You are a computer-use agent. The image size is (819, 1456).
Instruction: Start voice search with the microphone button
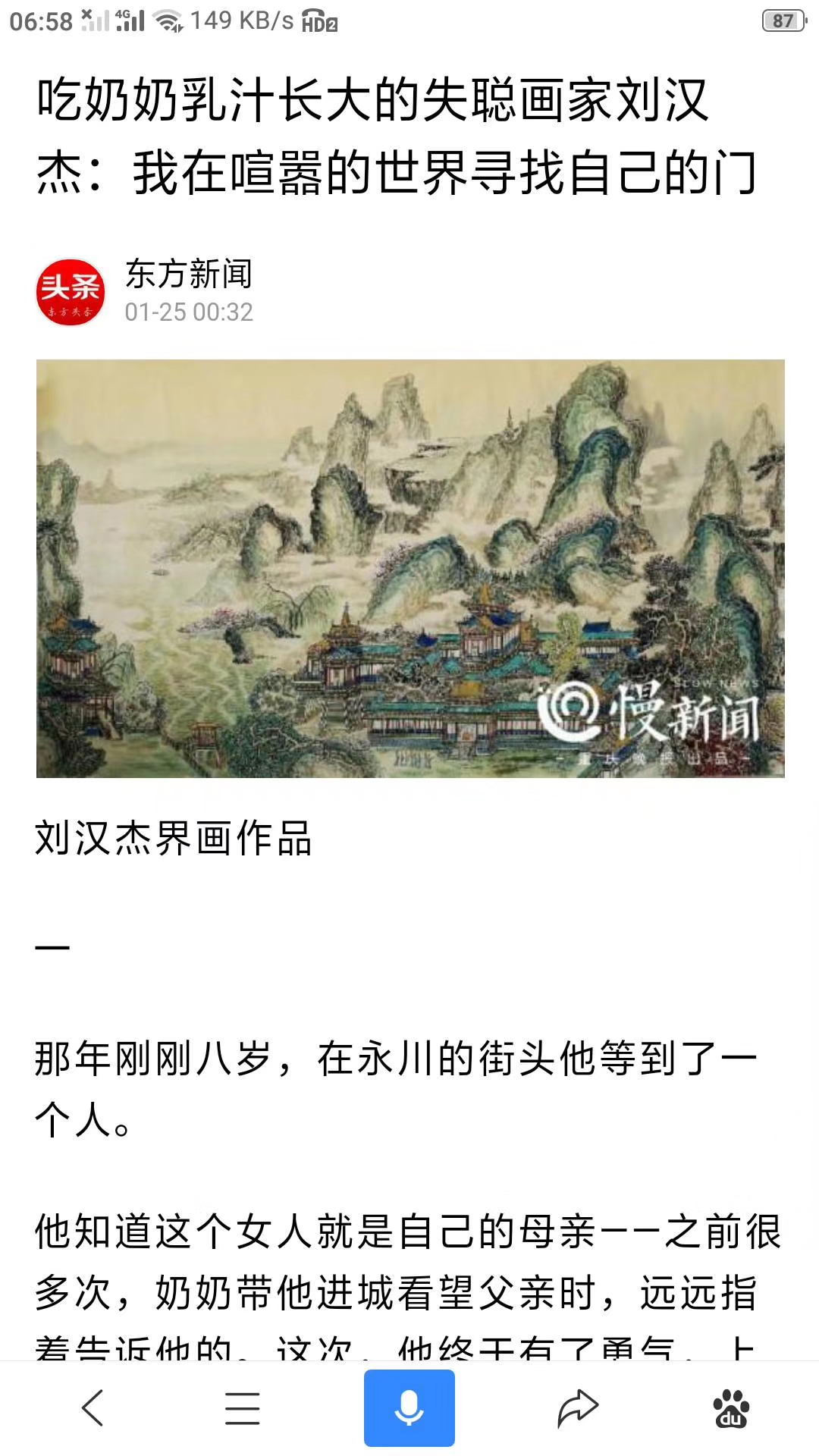click(409, 1408)
